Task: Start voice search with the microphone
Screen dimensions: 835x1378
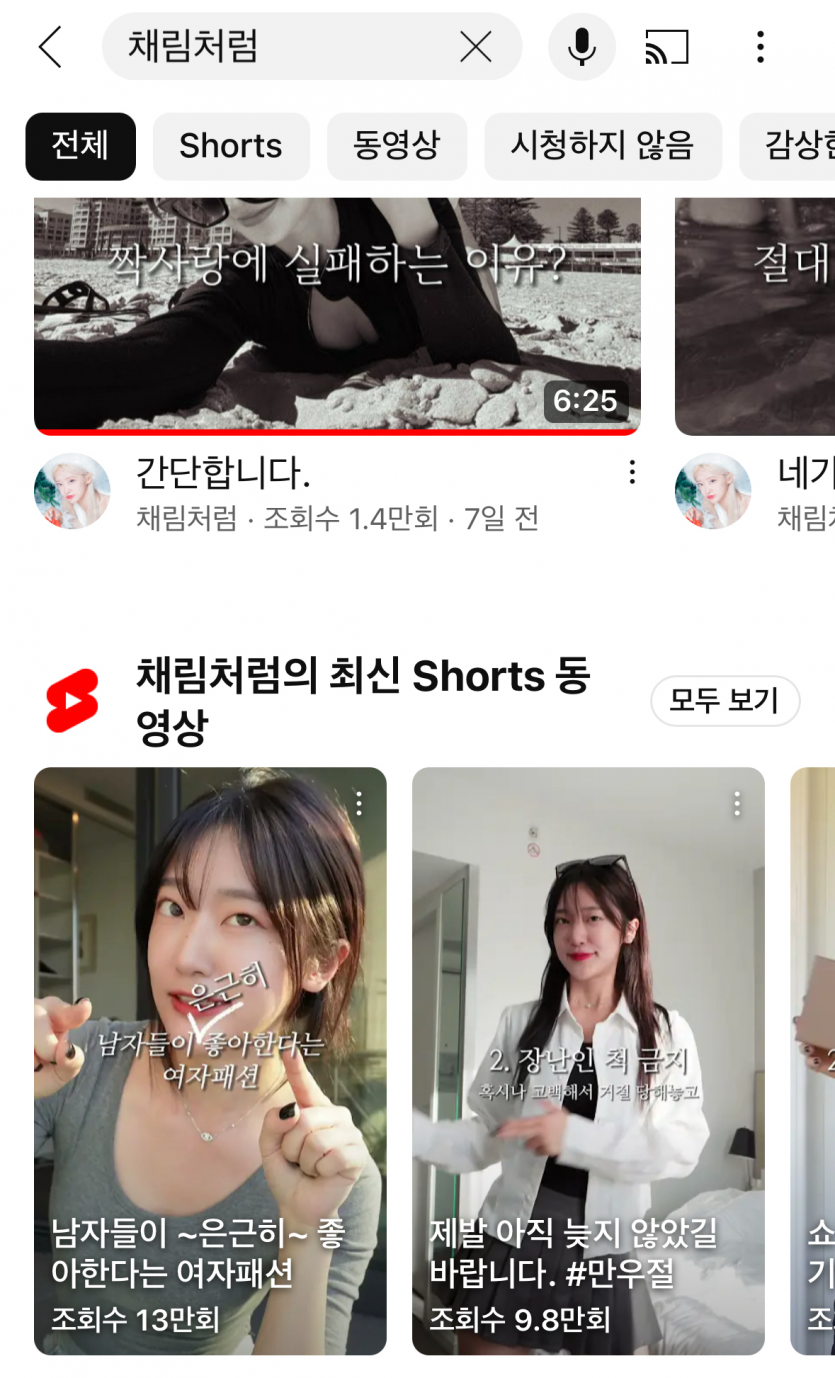Action: pos(582,47)
